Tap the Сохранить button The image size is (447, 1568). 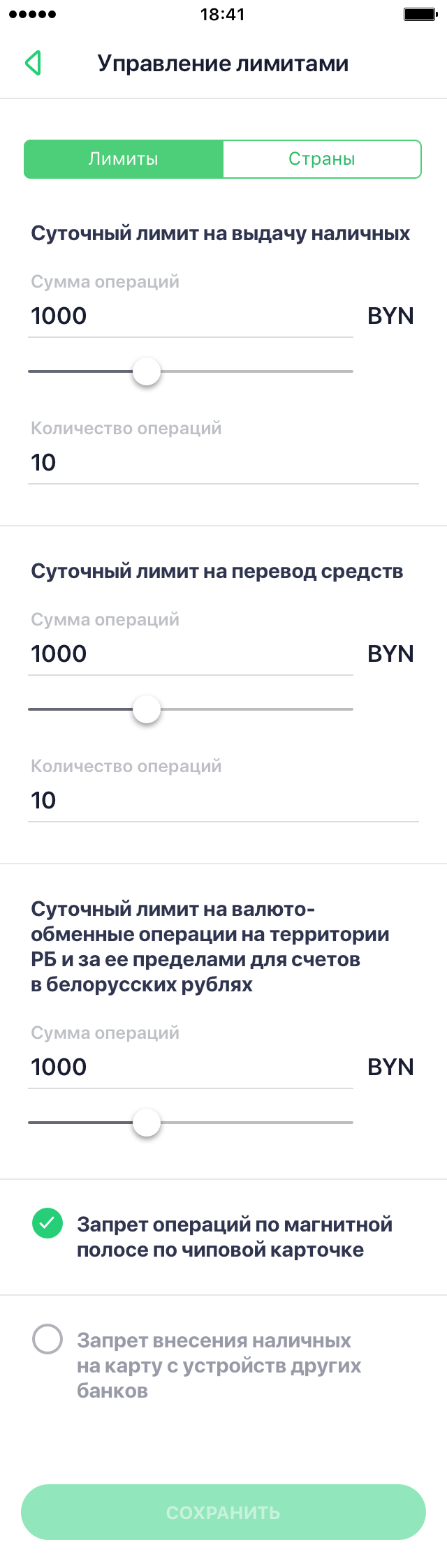[x=223, y=1512]
